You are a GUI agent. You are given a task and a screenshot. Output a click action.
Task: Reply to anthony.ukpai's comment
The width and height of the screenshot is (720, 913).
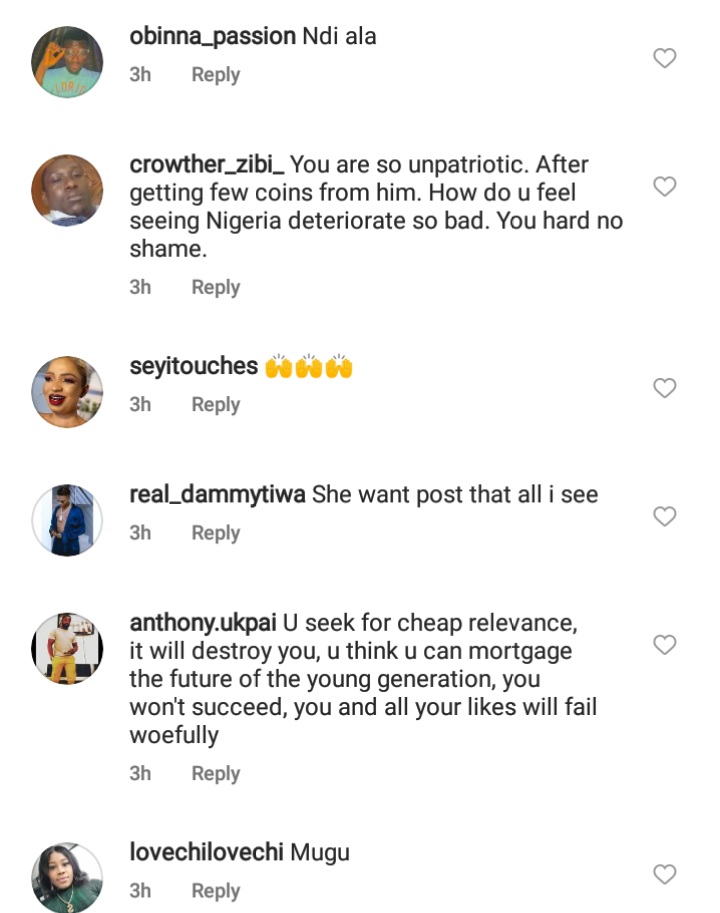[x=216, y=773]
